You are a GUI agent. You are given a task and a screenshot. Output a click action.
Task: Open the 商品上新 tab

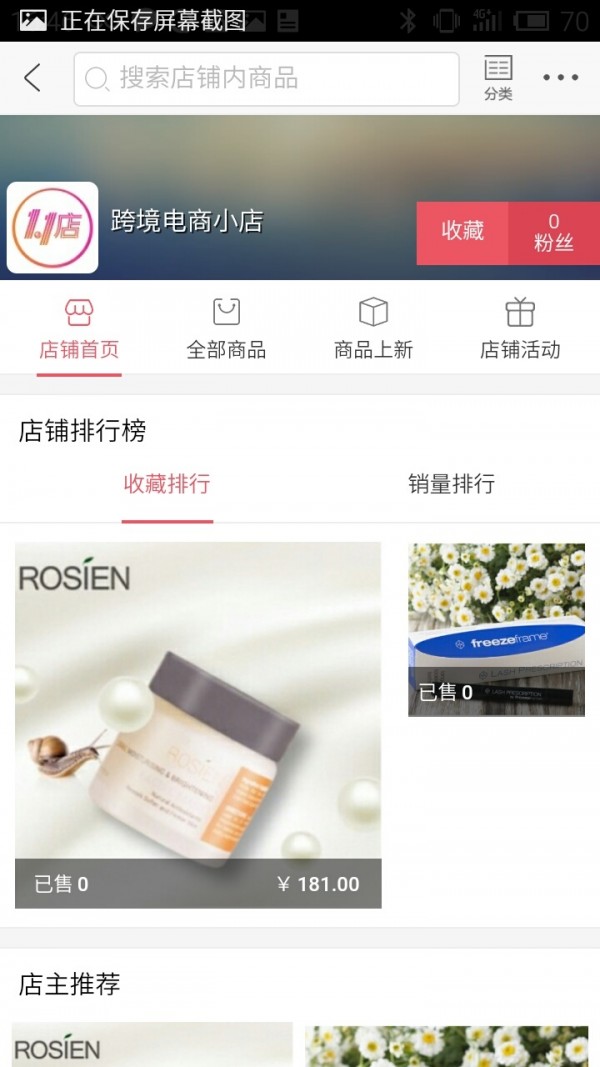373,329
